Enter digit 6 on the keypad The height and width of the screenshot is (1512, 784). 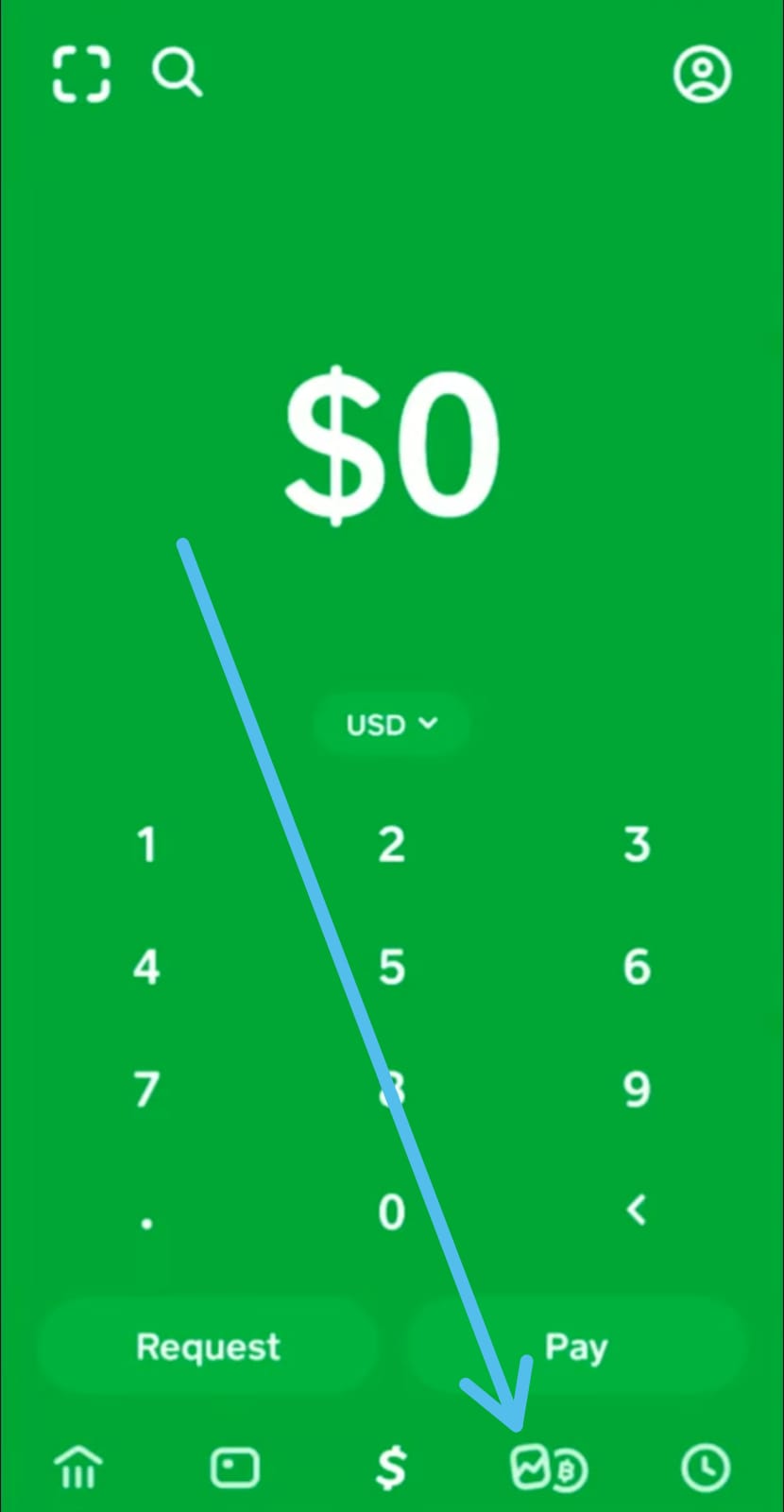click(x=637, y=967)
